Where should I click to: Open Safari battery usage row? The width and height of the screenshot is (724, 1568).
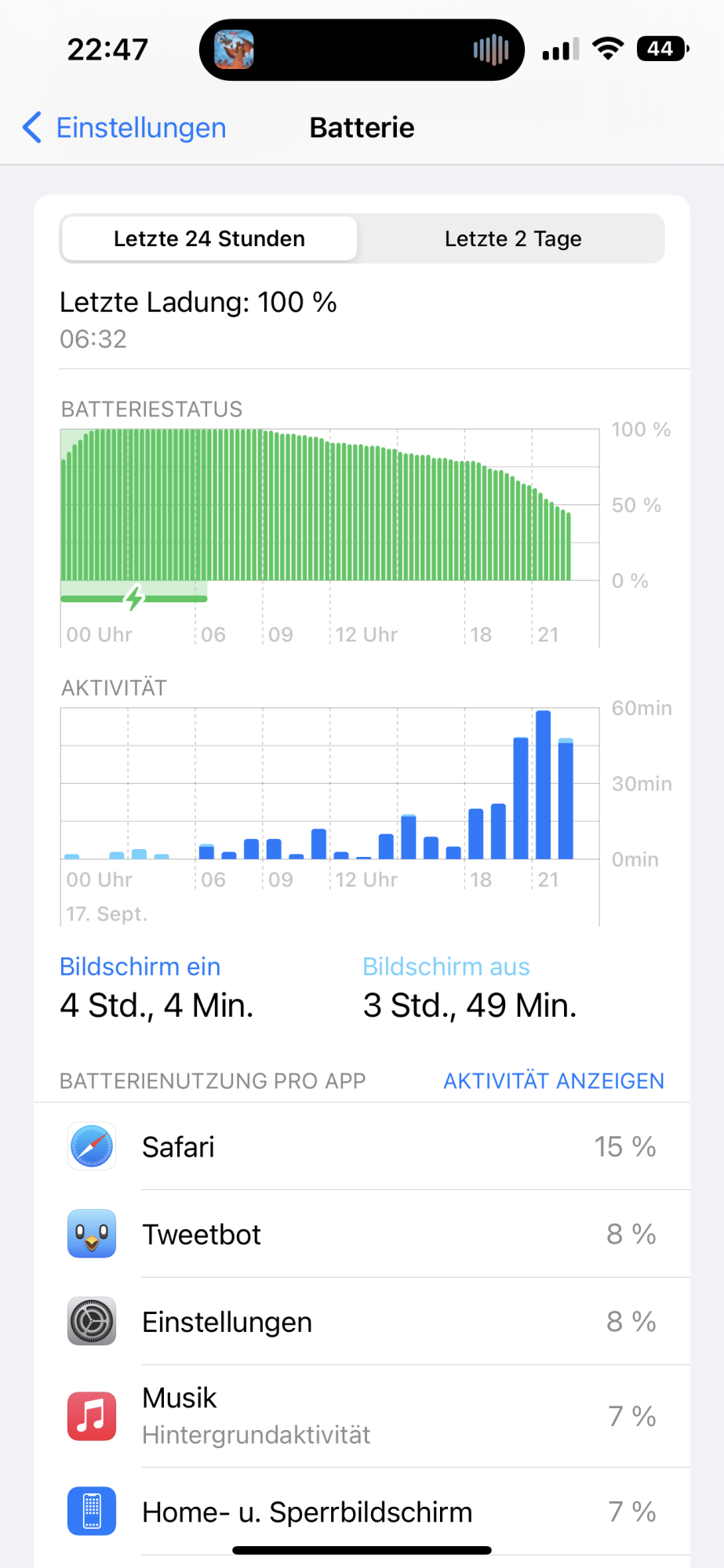click(x=362, y=1147)
